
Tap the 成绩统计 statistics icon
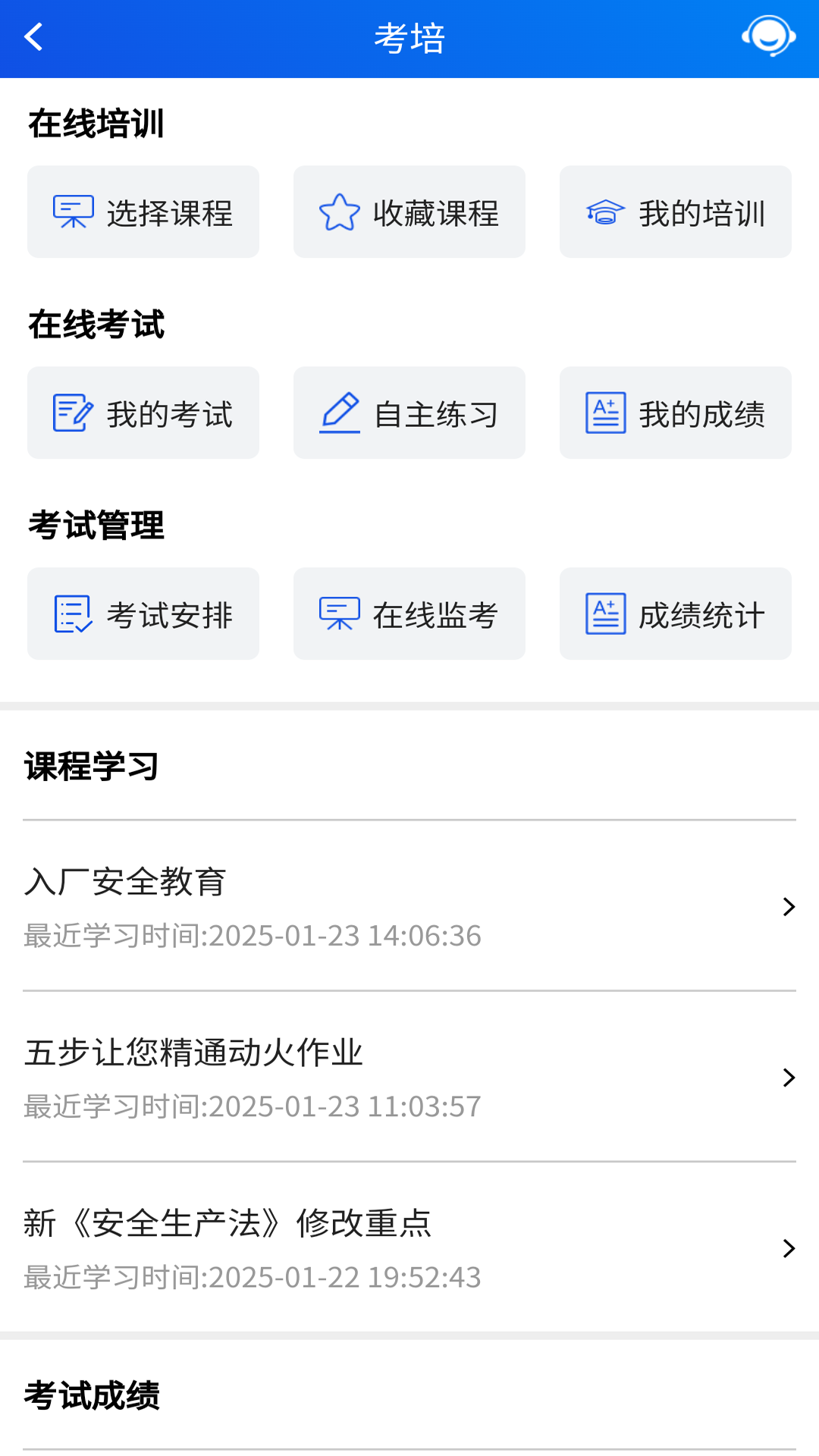click(x=604, y=613)
